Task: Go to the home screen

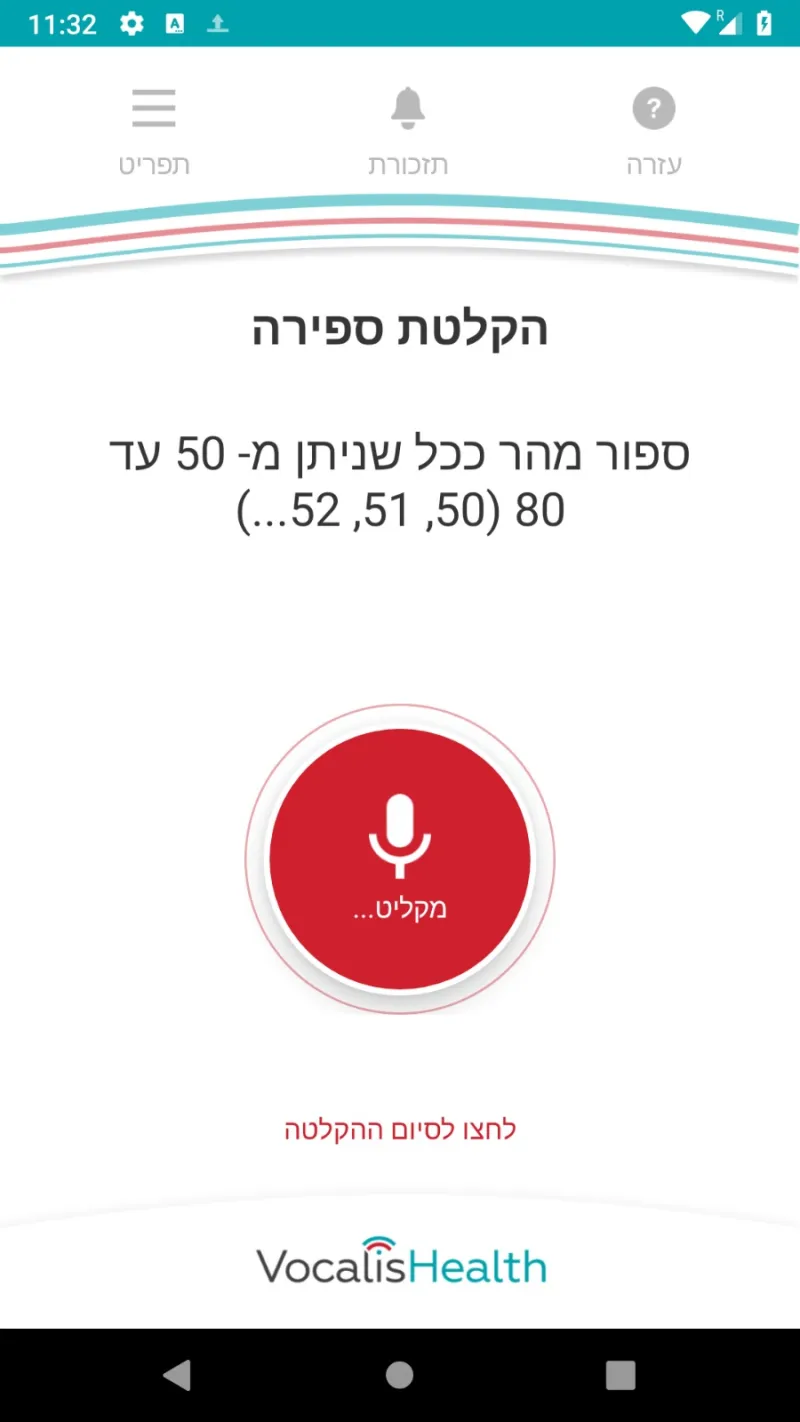Action: (400, 1375)
